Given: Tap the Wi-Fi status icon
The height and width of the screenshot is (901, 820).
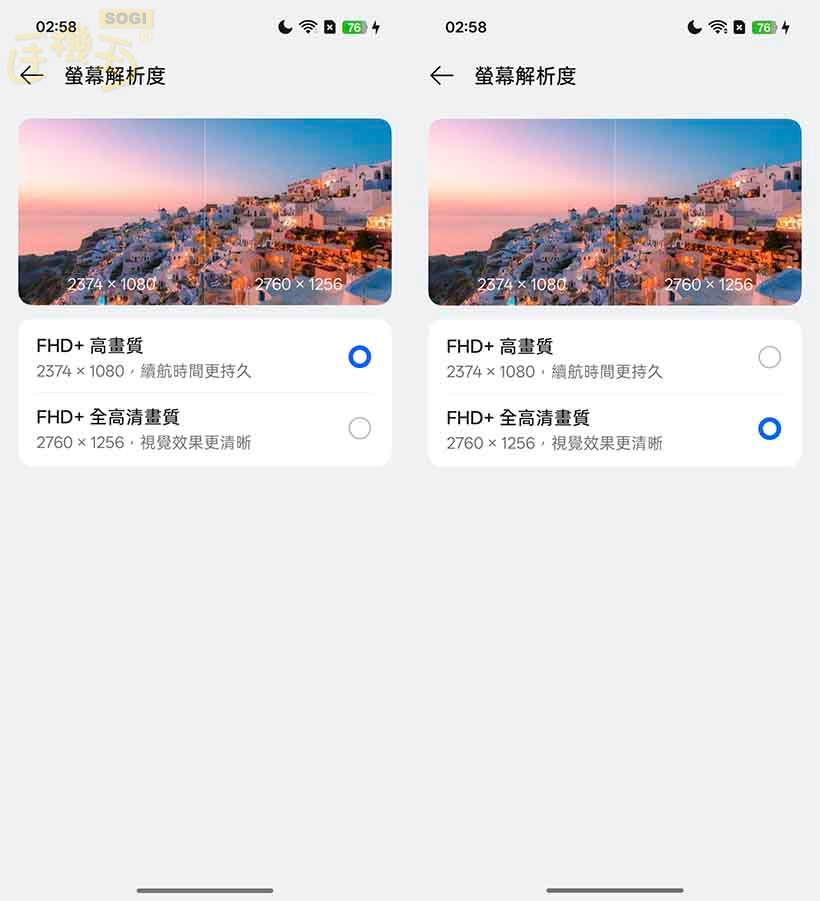Looking at the screenshot, I should click(x=309, y=27).
